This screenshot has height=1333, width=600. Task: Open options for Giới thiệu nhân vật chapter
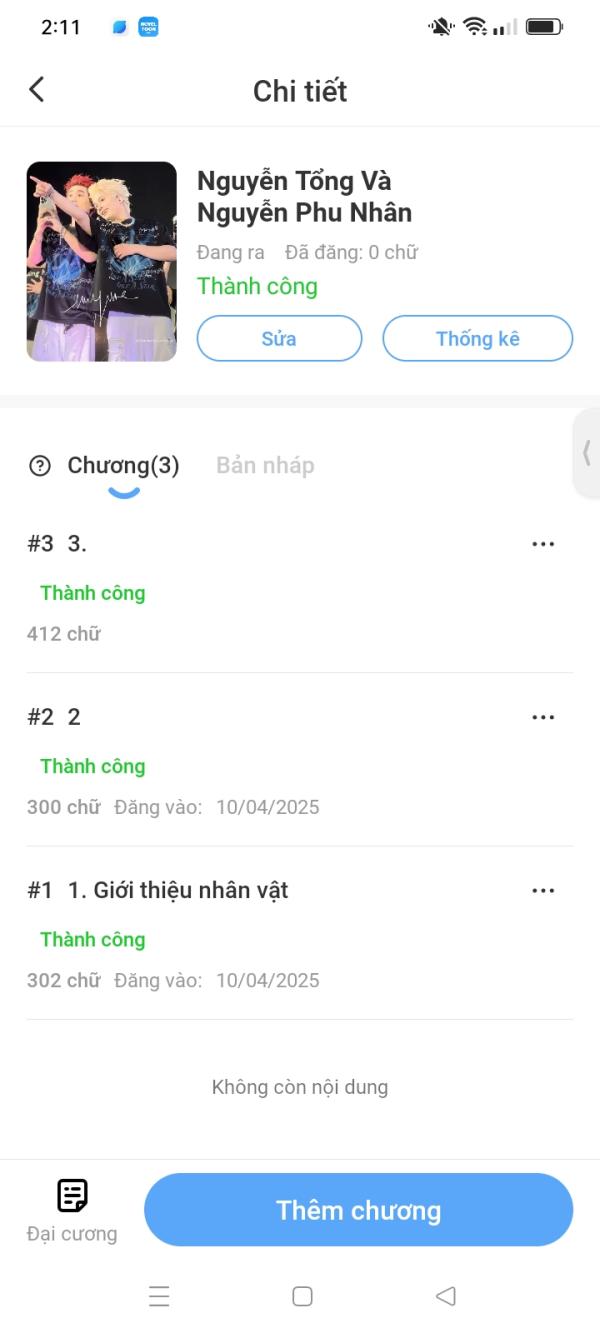(x=543, y=890)
